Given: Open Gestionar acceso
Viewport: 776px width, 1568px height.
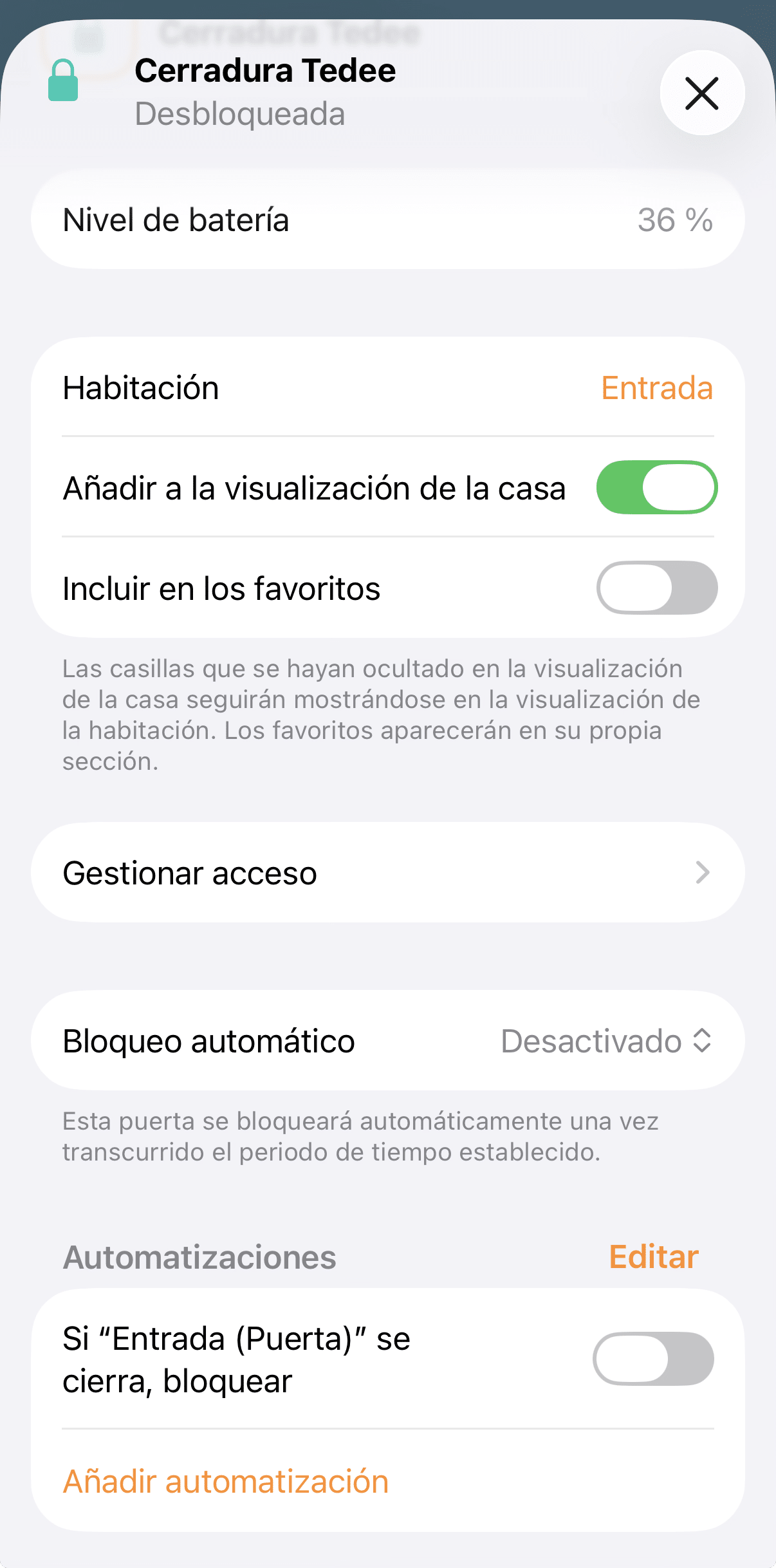Looking at the screenshot, I should (x=387, y=873).
